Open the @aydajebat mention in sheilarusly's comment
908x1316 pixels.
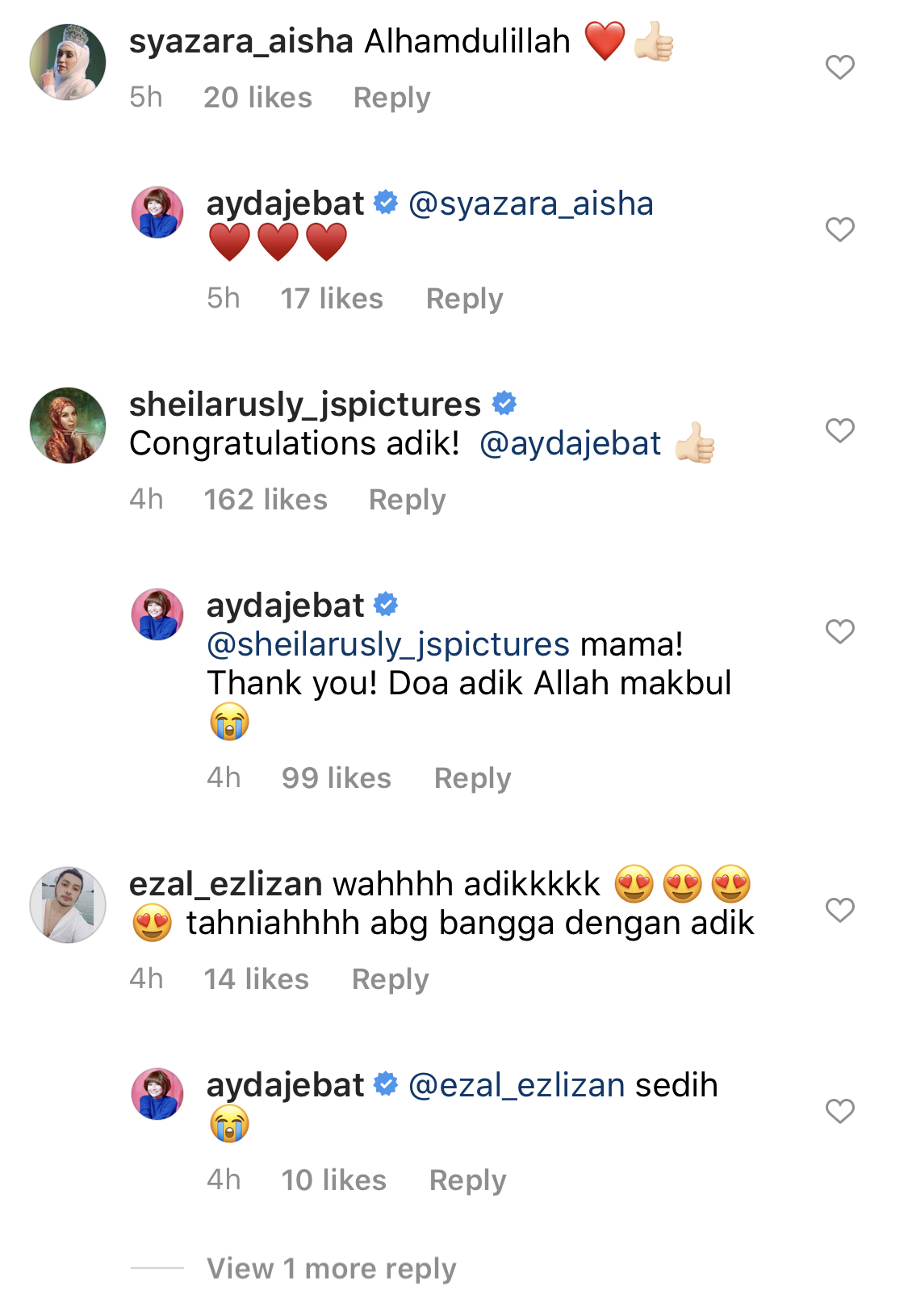[570, 444]
